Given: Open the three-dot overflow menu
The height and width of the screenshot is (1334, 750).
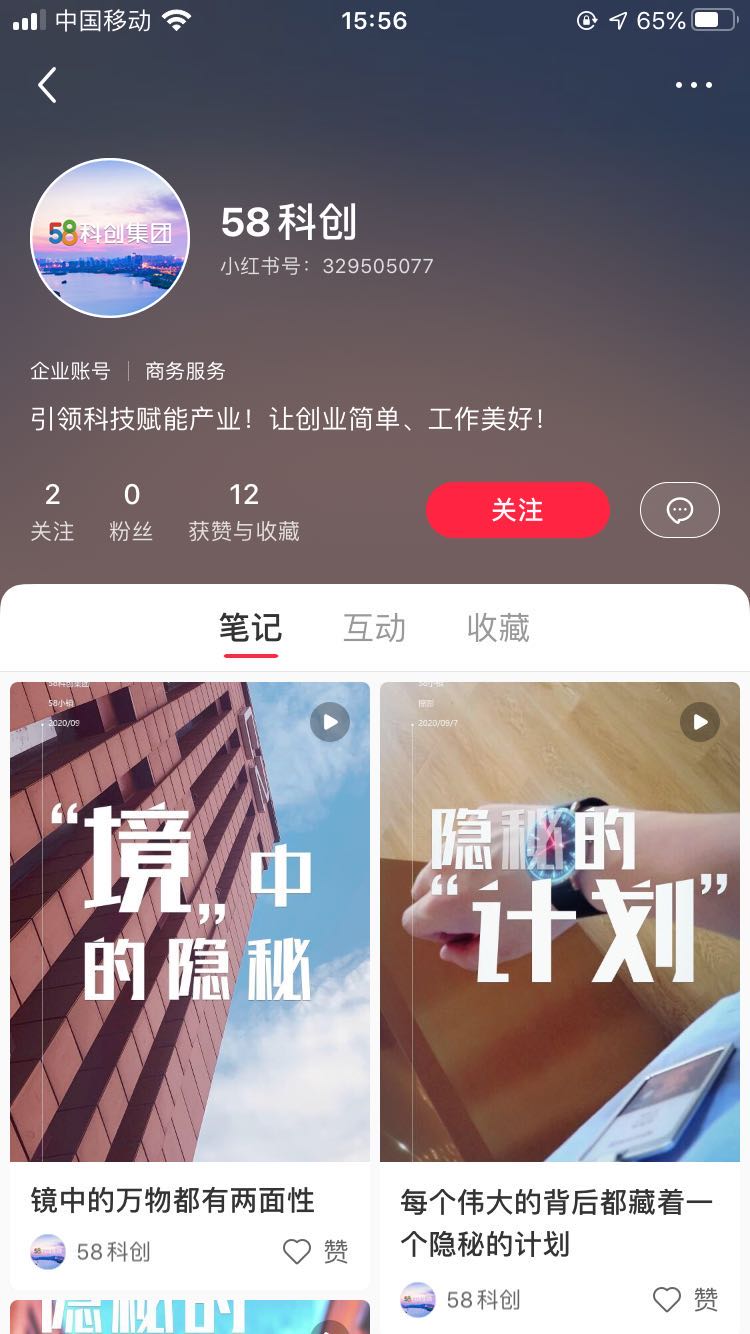Looking at the screenshot, I should (x=693, y=85).
